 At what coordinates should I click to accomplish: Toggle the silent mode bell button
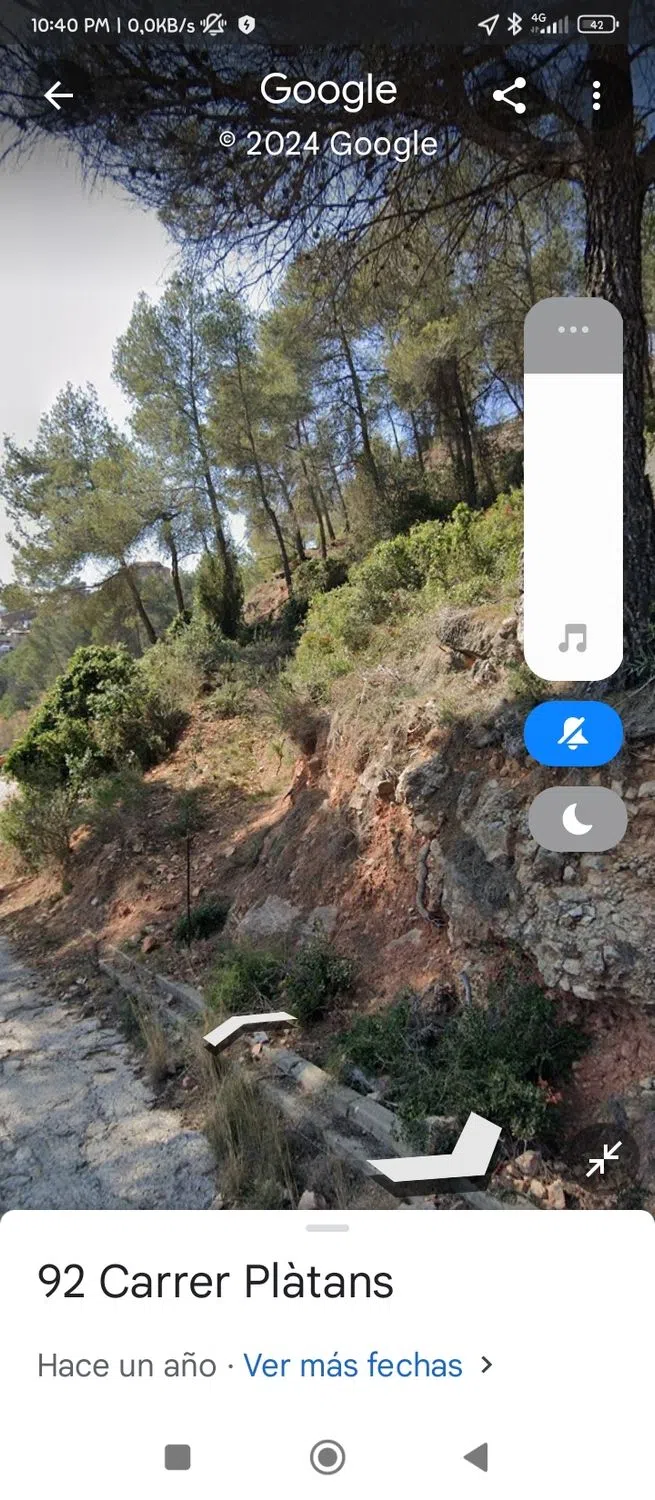coord(573,734)
